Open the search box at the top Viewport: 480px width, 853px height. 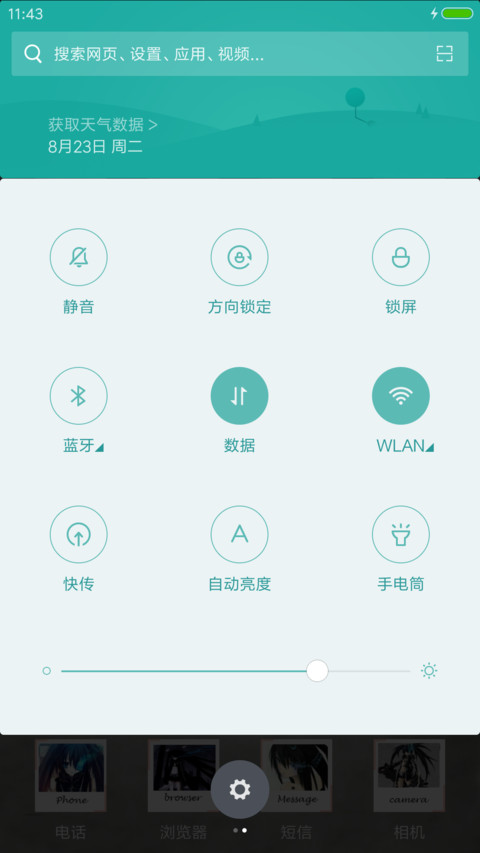239,53
